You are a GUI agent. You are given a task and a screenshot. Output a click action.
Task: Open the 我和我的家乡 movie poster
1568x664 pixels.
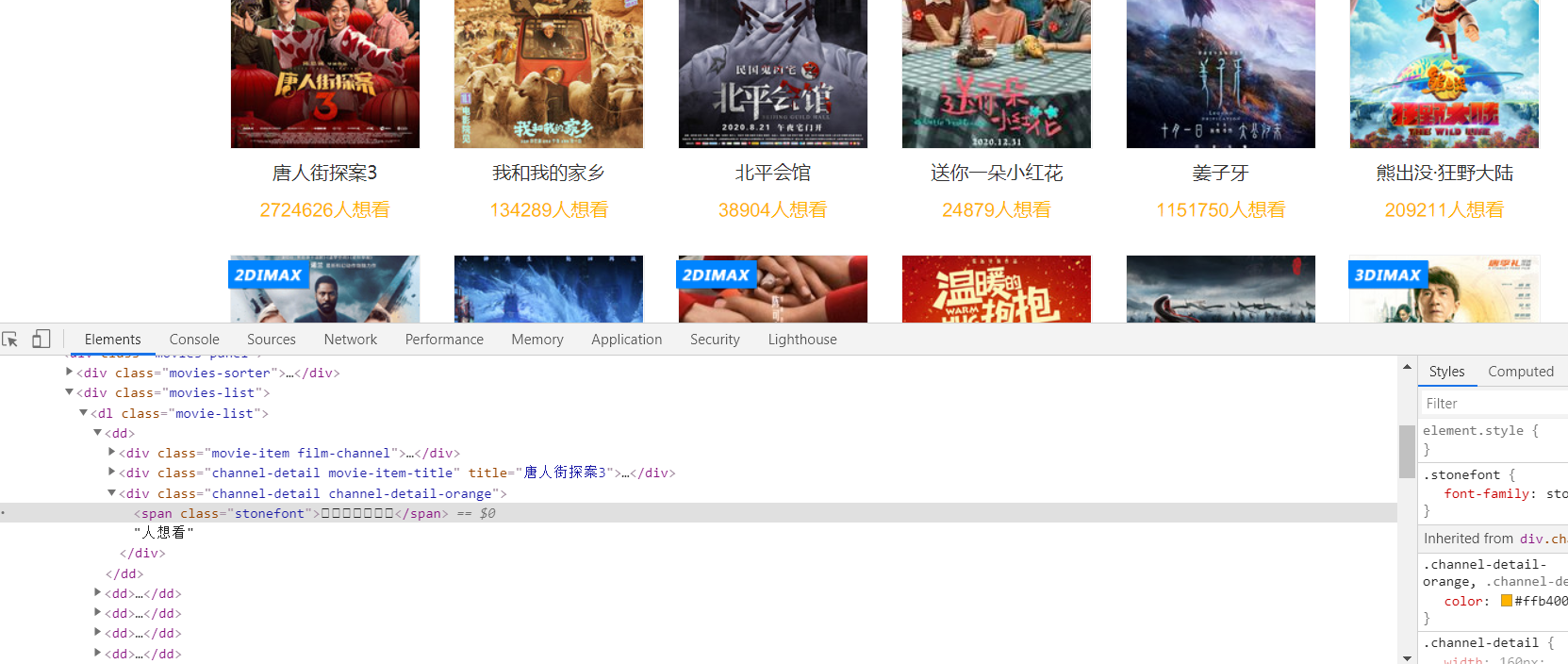549,74
